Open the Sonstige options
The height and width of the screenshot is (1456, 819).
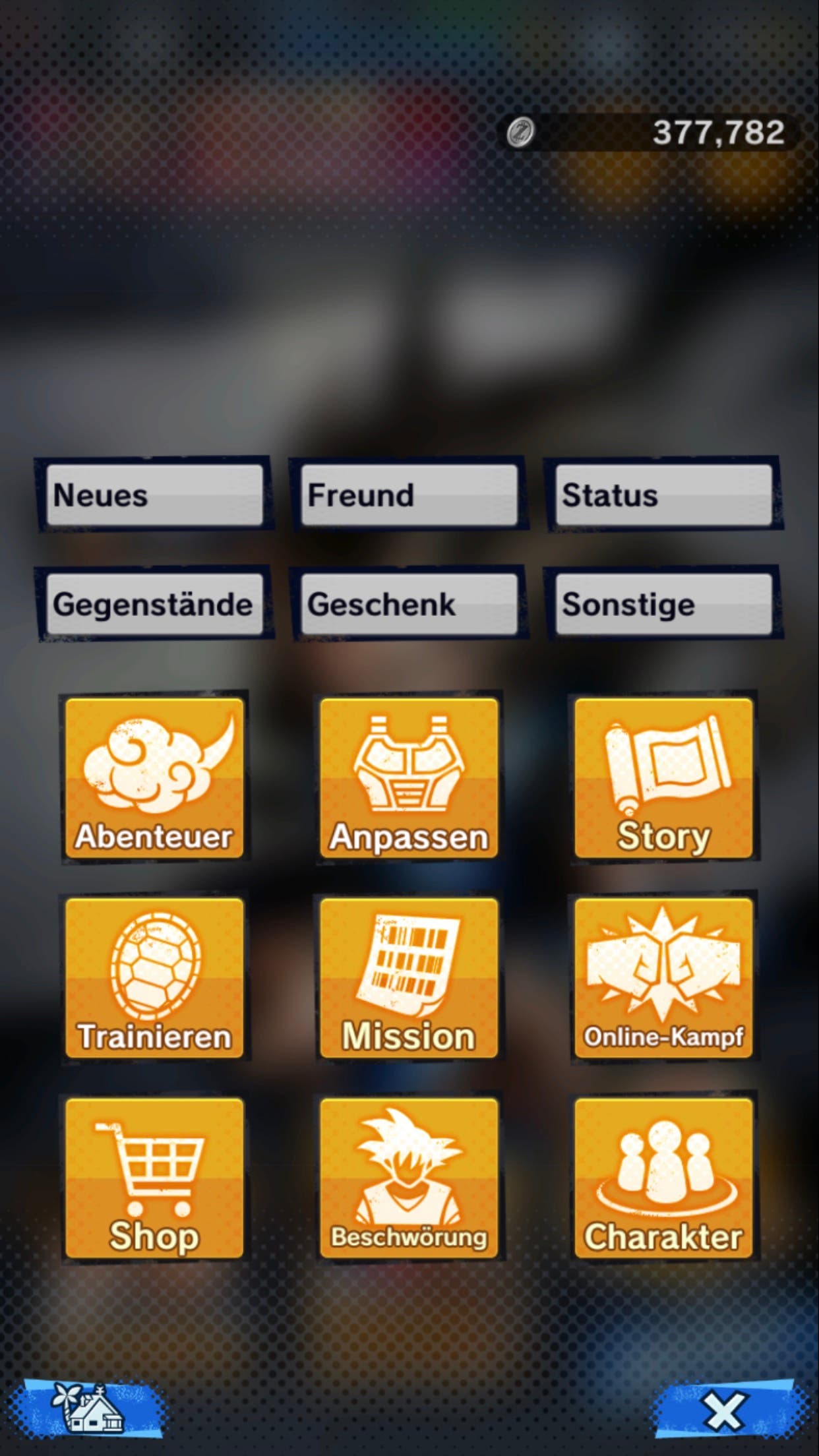coord(663,604)
